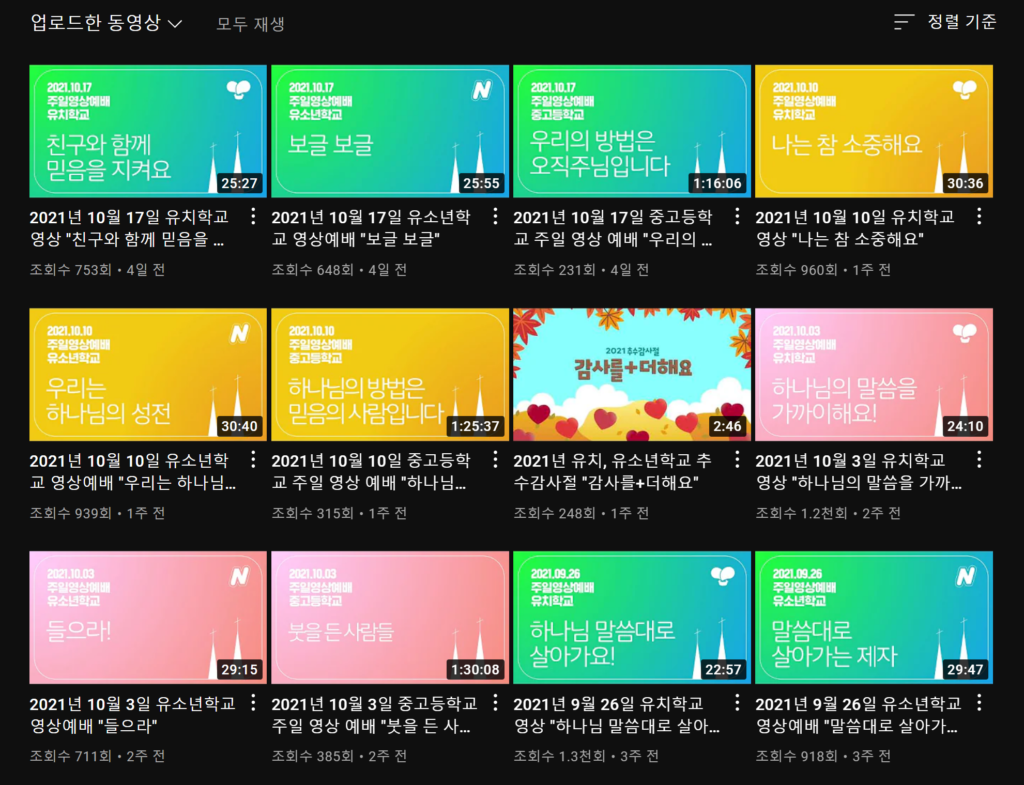Open the video "친구와 함께 믿음을 지켜요"
1024x785 pixels.
(x=148, y=131)
